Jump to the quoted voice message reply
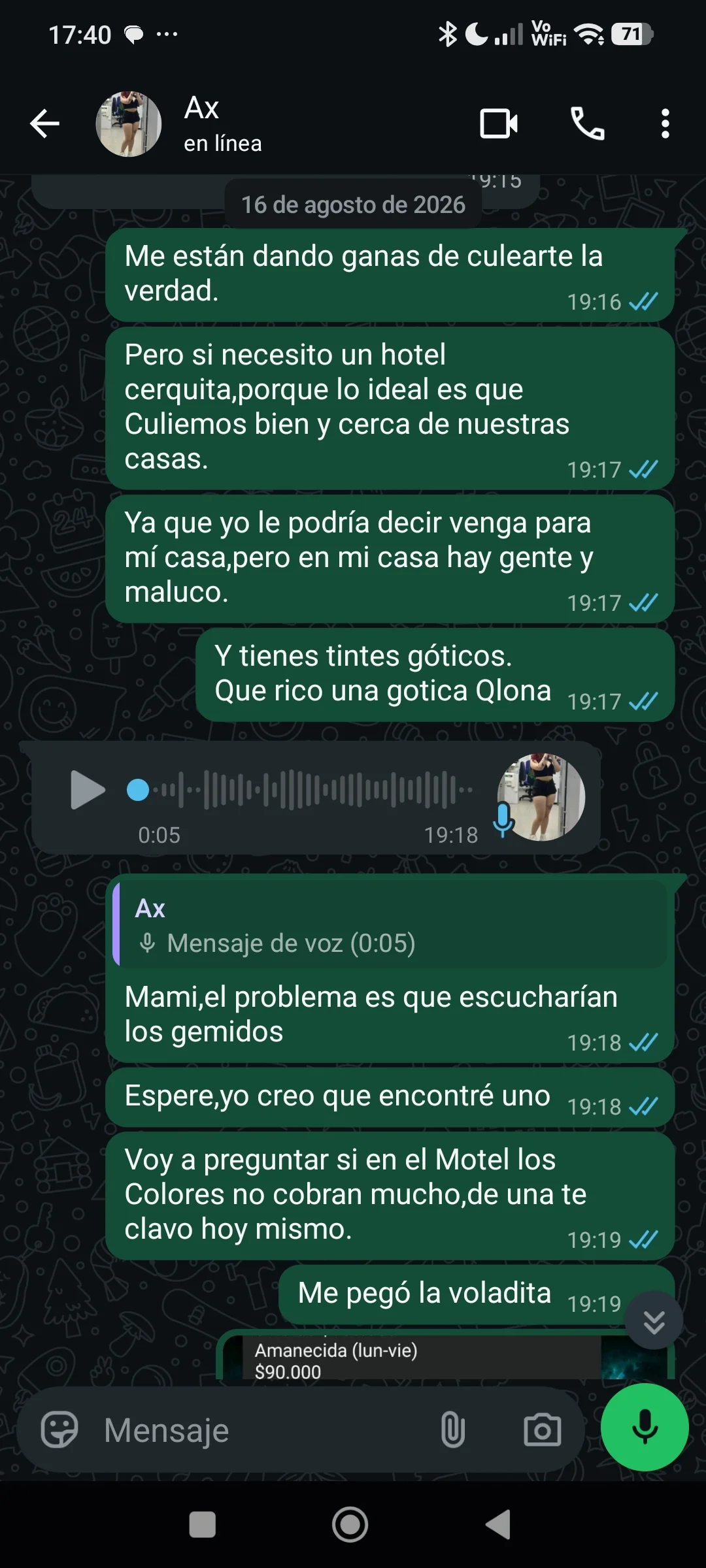Viewport: 706px width, 1568px height. (390, 924)
